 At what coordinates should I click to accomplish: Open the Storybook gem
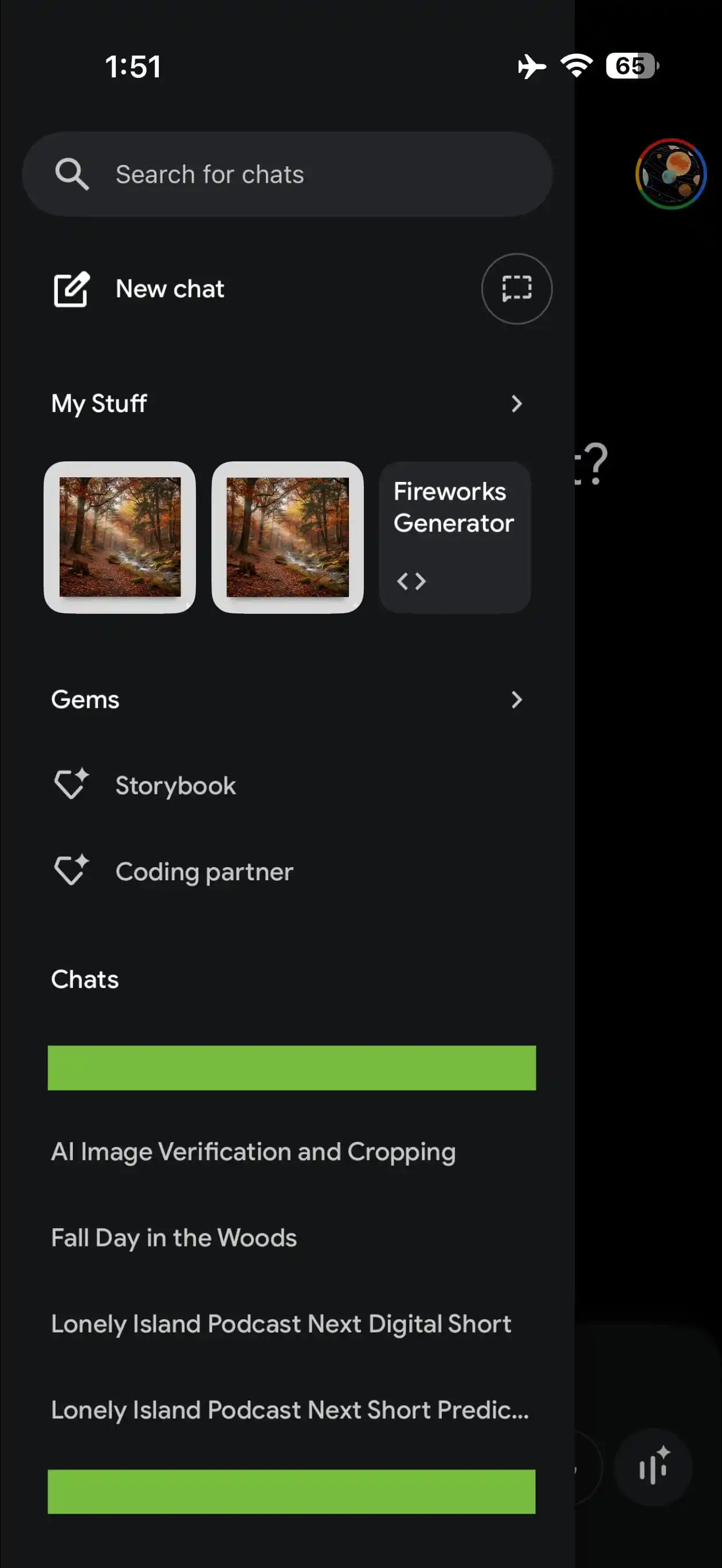[175, 786]
